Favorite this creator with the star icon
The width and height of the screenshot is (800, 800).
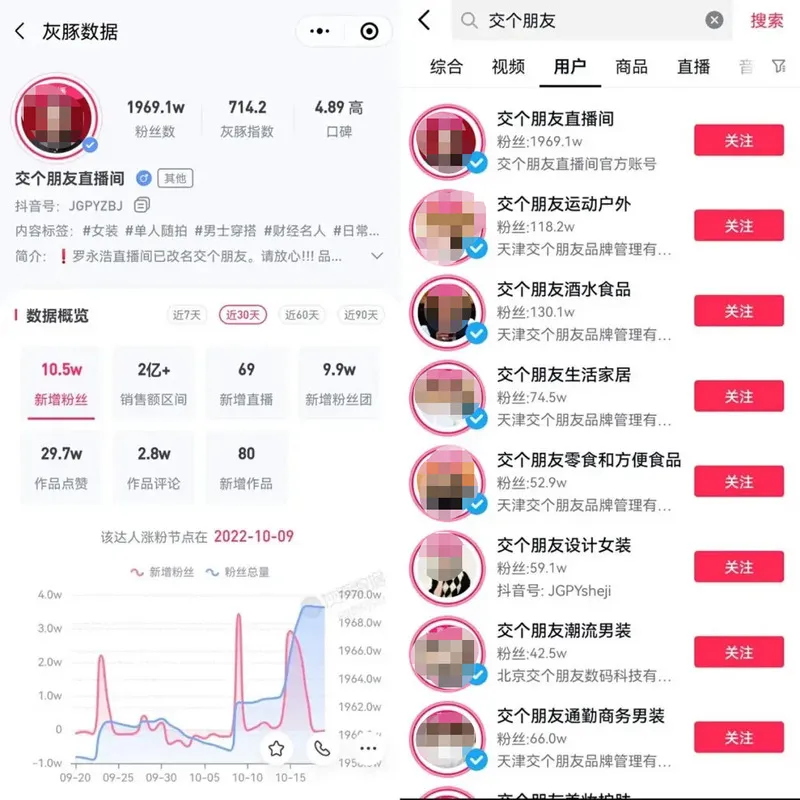click(277, 747)
